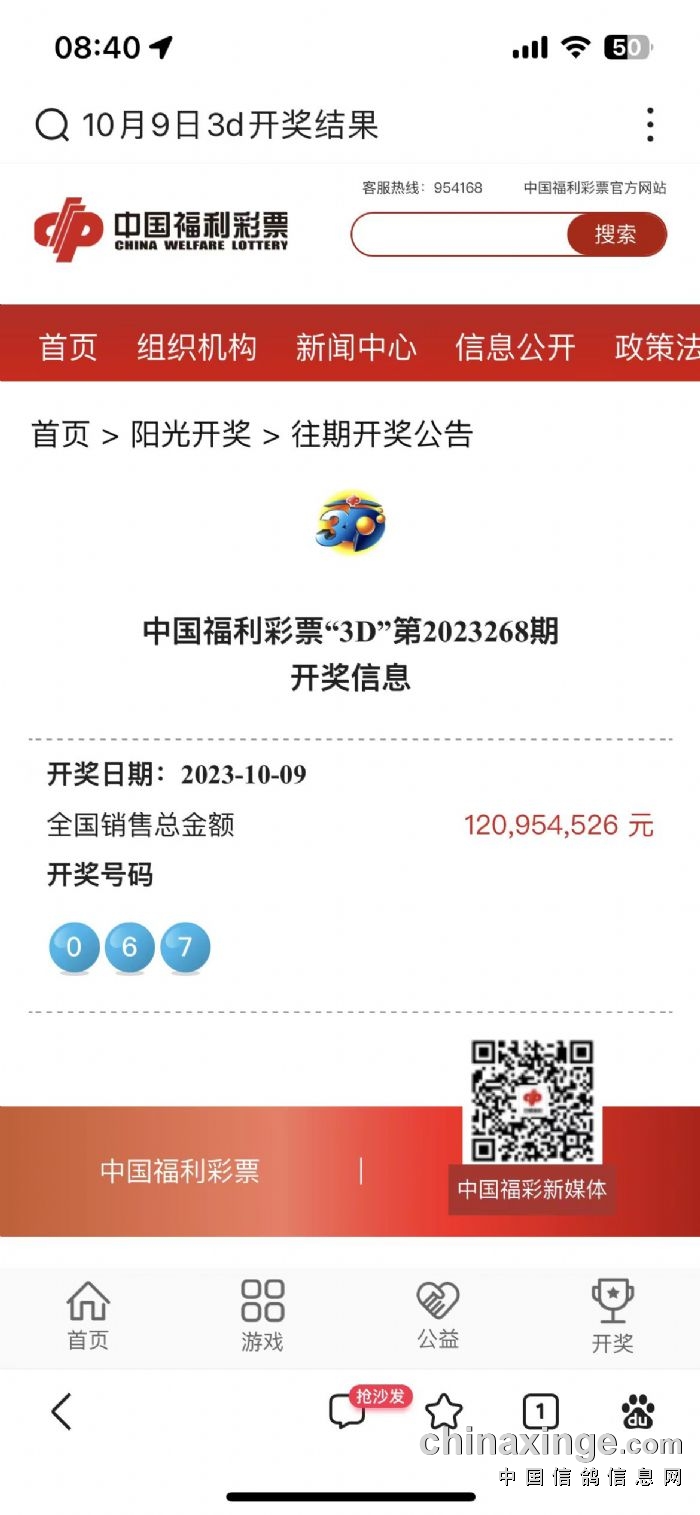Bookmark this page with the star icon

tap(444, 1412)
